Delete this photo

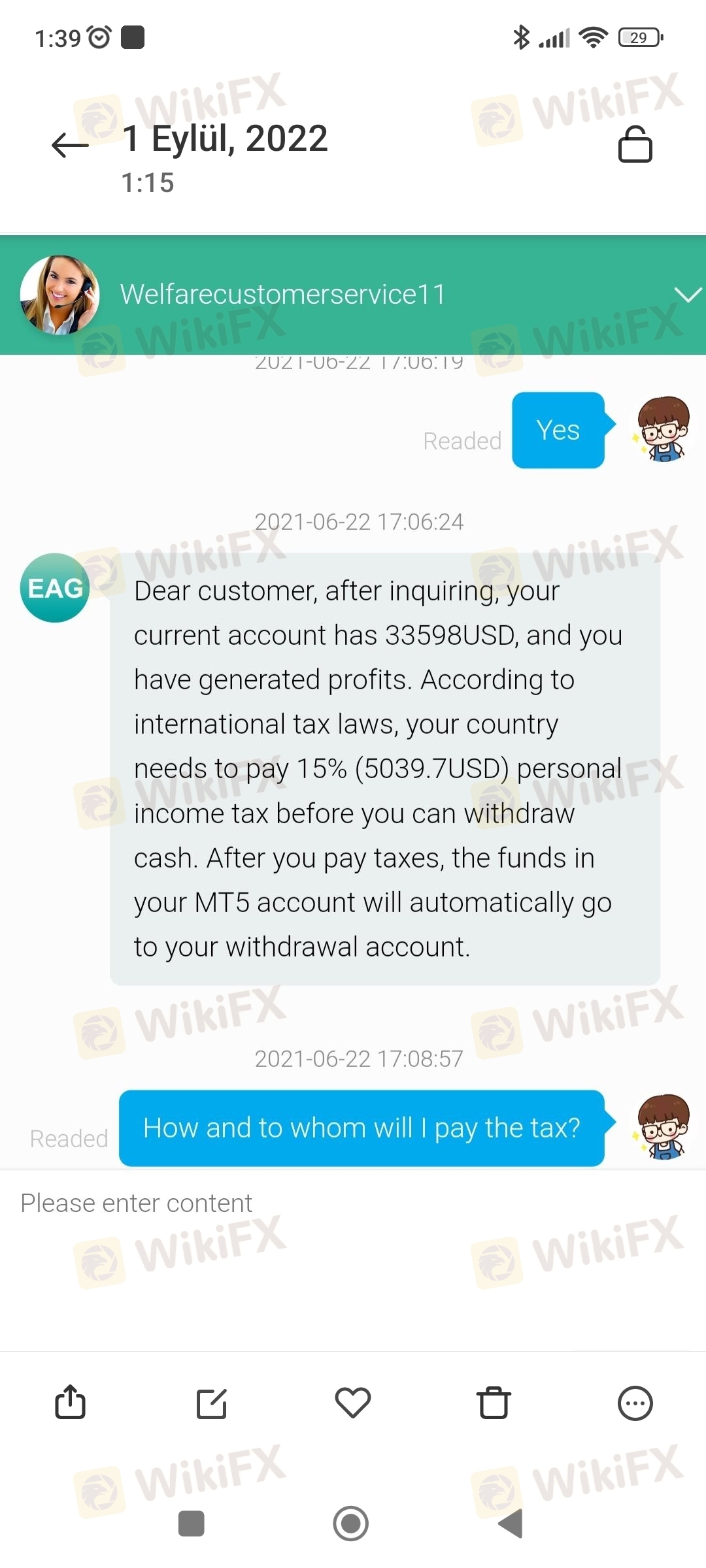[x=494, y=1403]
